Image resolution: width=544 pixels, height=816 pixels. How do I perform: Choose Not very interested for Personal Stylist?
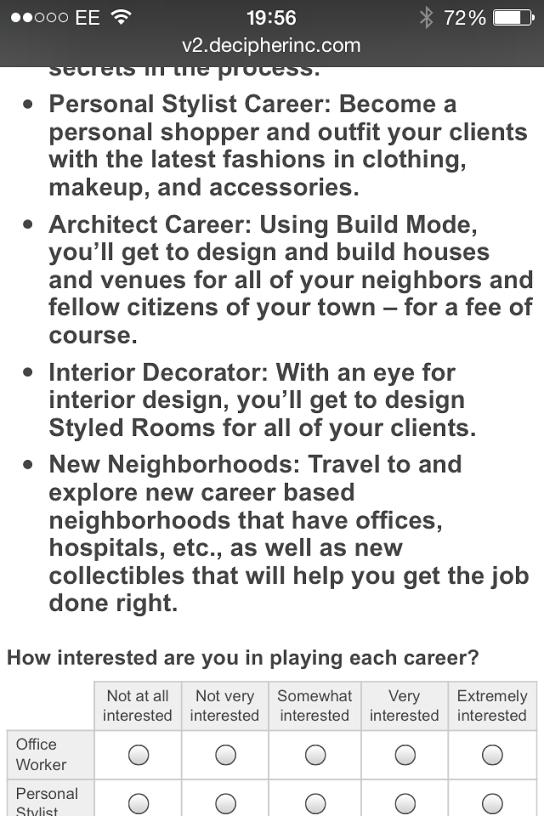pyautogui.click(x=225, y=804)
